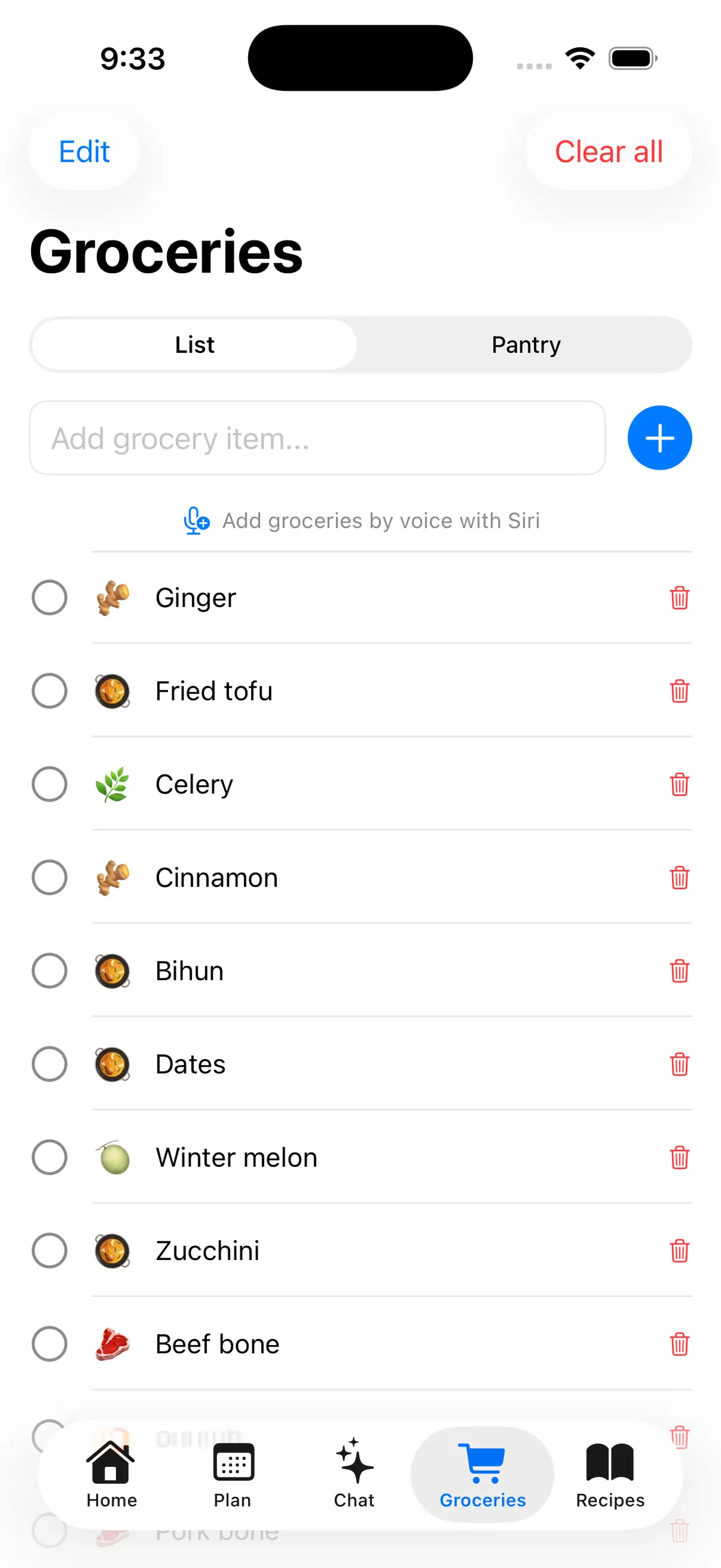Delete Fried tofu with the trash icon
This screenshot has width=721, height=1568.
[x=680, y=691]
